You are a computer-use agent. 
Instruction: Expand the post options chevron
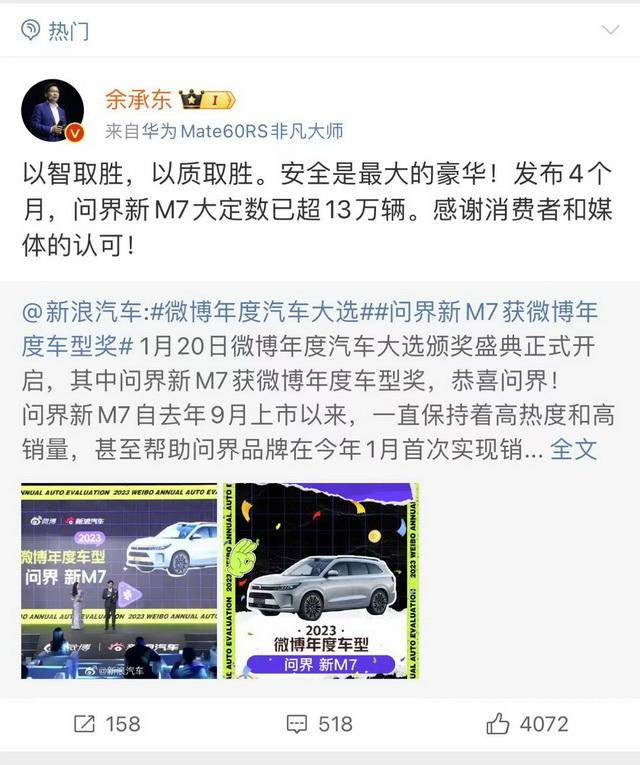pyautogui.click(x=610, y=31)
